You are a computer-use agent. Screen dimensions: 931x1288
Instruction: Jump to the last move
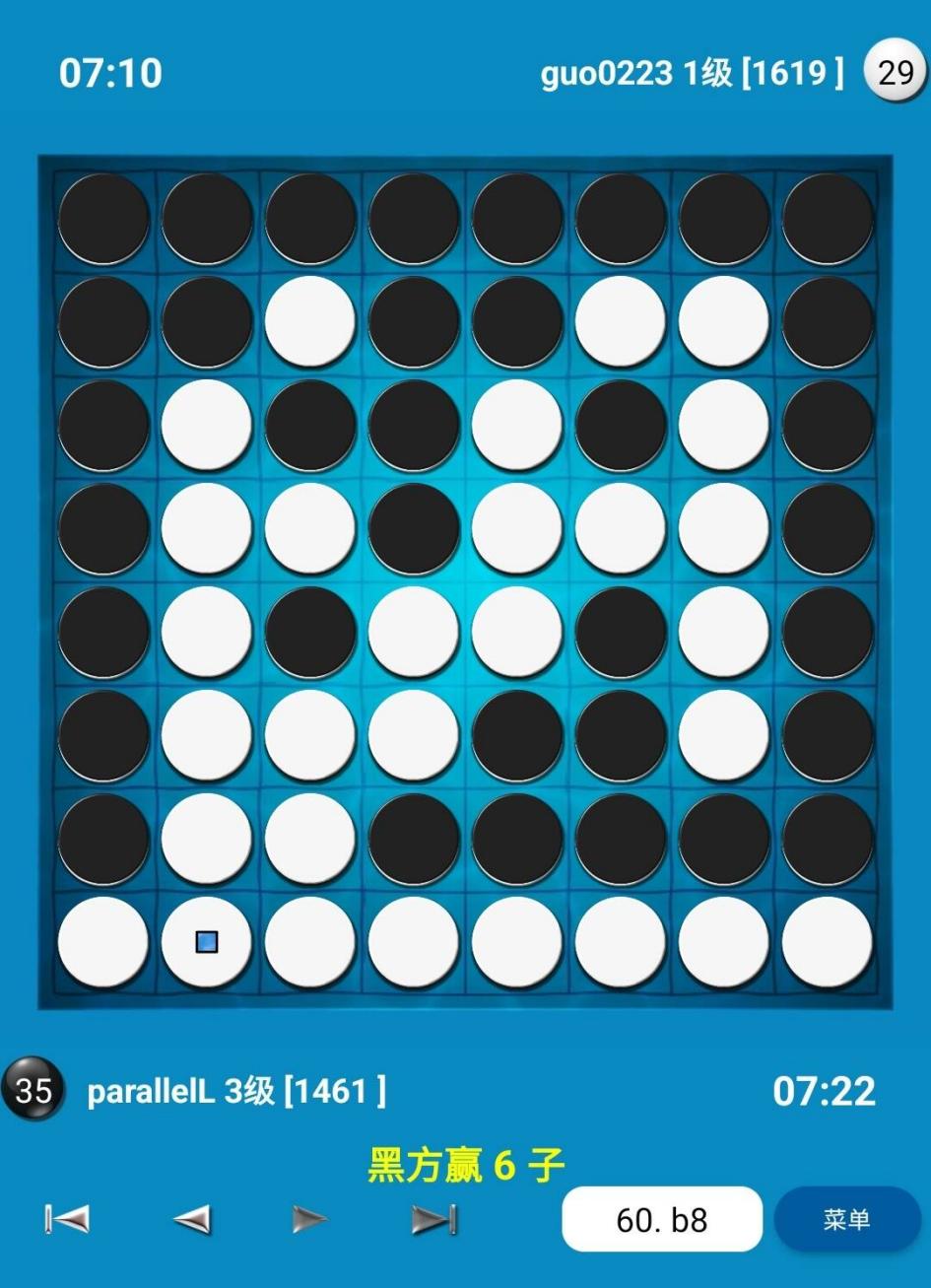(x=434, y=1220)
